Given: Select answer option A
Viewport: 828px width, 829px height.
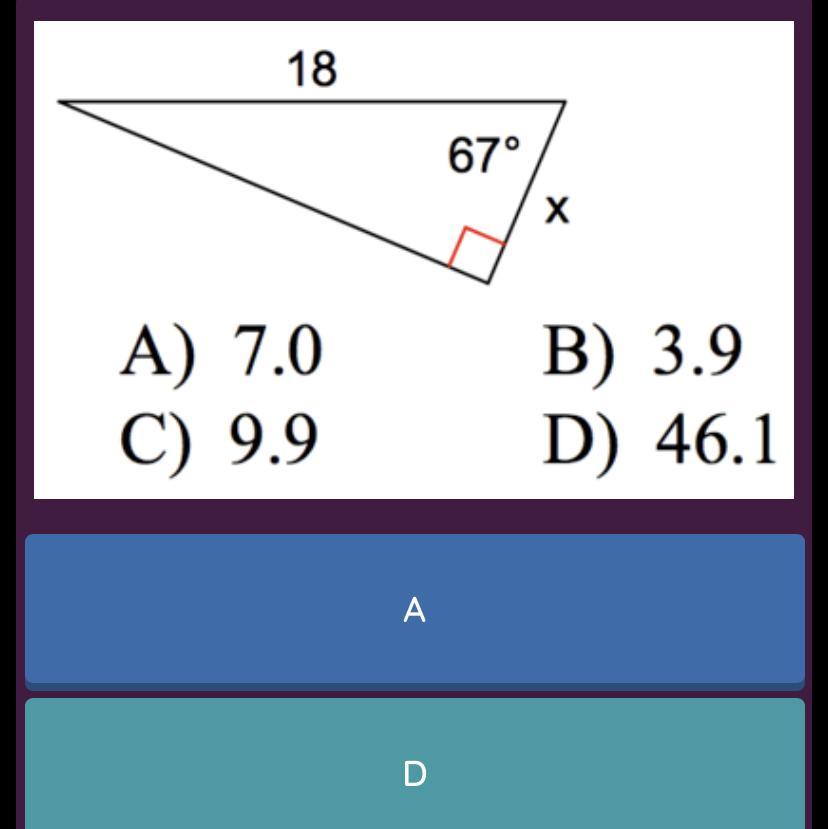Looking at the screenshot, I should [x=414, y=609].
